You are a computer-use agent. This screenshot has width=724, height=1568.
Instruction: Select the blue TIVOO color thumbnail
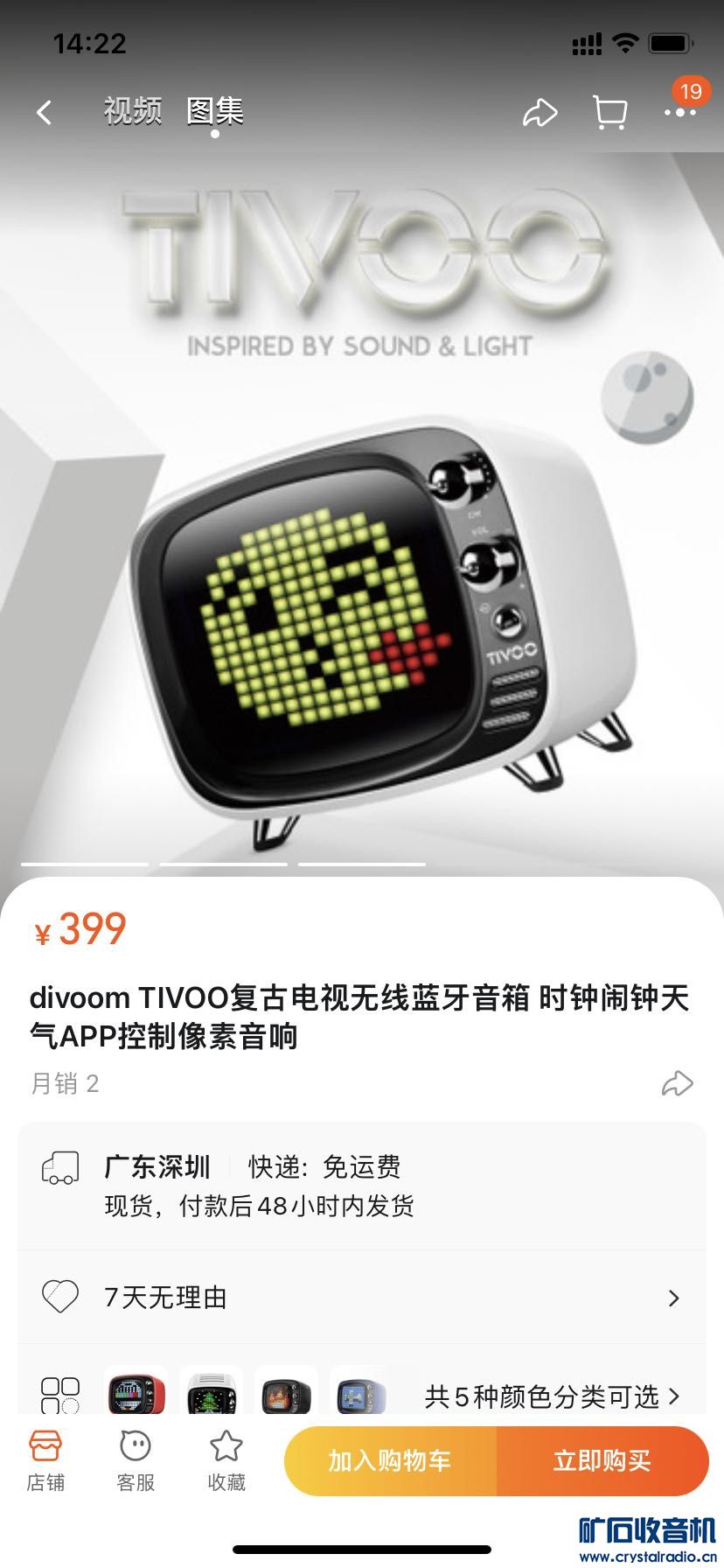(x=361, y=1395)
